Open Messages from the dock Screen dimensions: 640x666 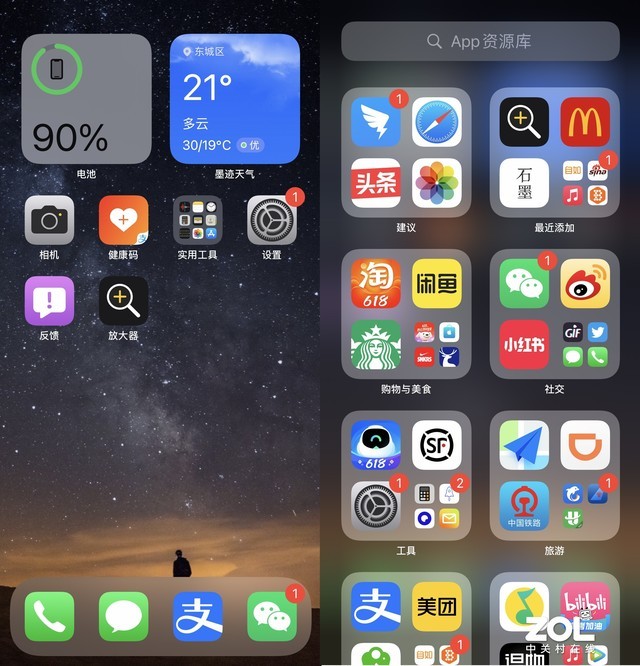point(123,616)
